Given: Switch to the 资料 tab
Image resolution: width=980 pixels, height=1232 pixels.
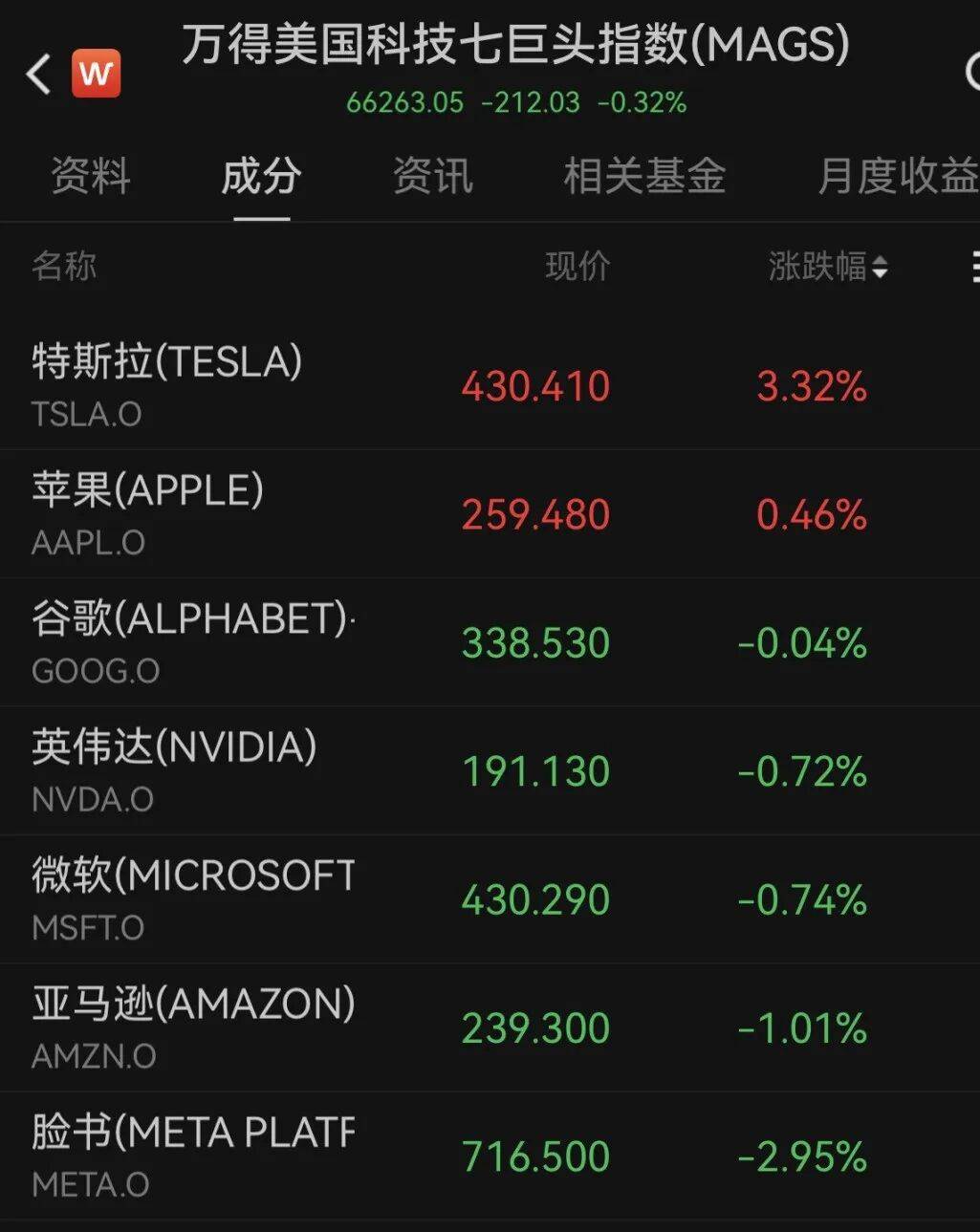Looking at the screenshot, I should tap(90, 176).
